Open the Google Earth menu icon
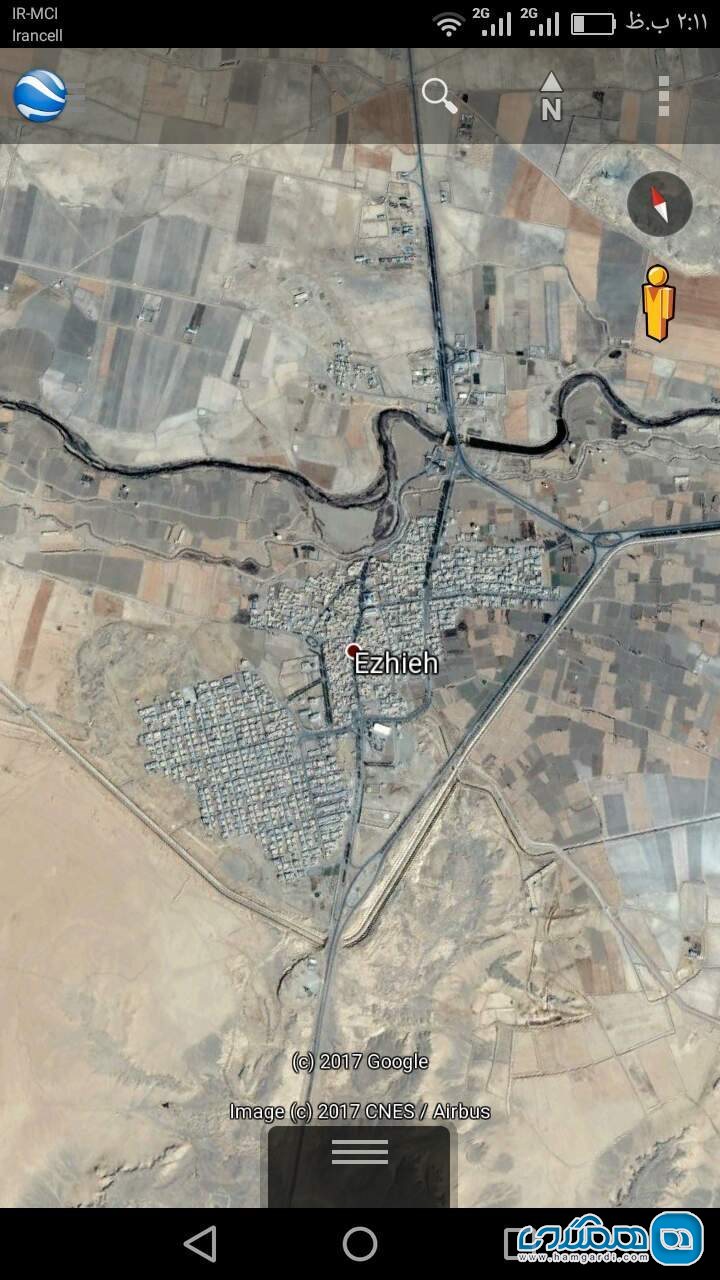The width and height of the screenshot is (720, 1280). 40,96
